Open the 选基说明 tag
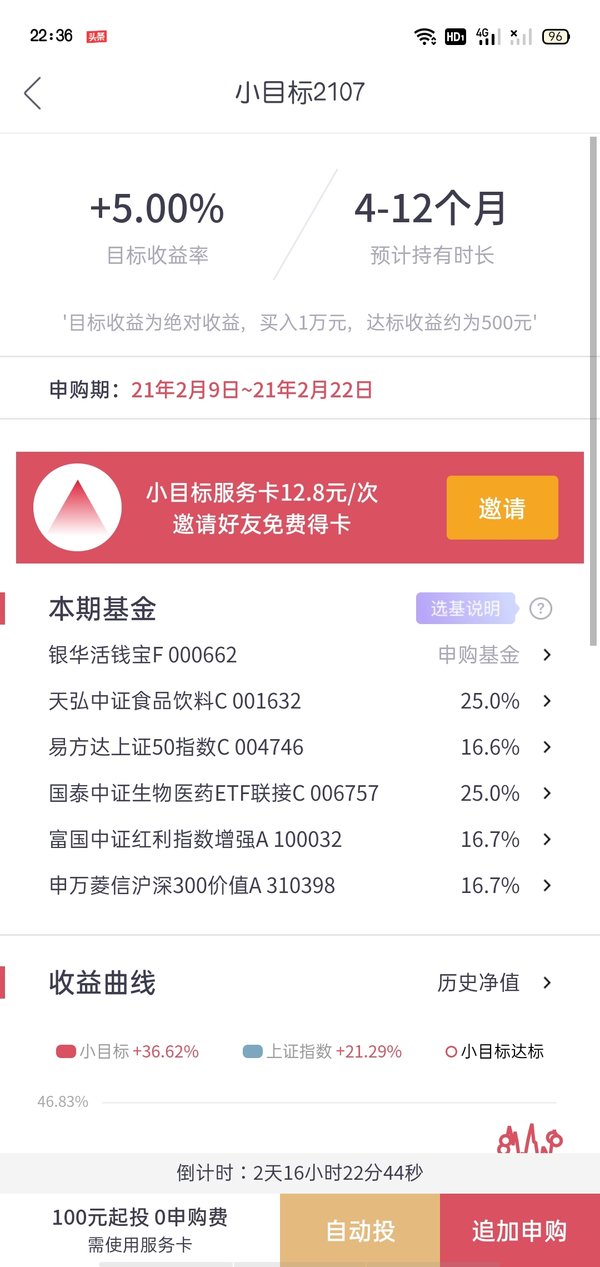Viewport: 600px width, 1267px height. [468, 608]
